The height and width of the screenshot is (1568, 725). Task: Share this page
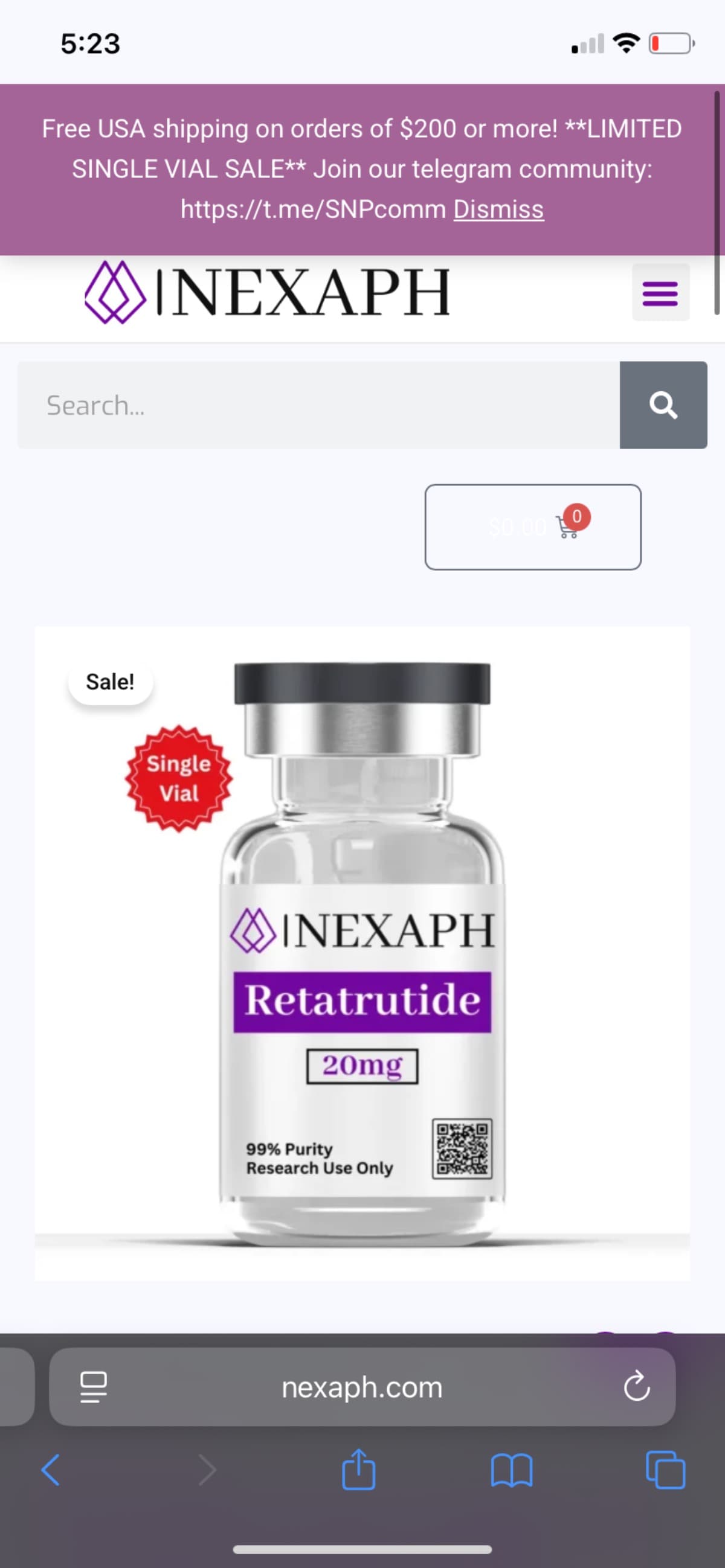(x=358, y=1470)
